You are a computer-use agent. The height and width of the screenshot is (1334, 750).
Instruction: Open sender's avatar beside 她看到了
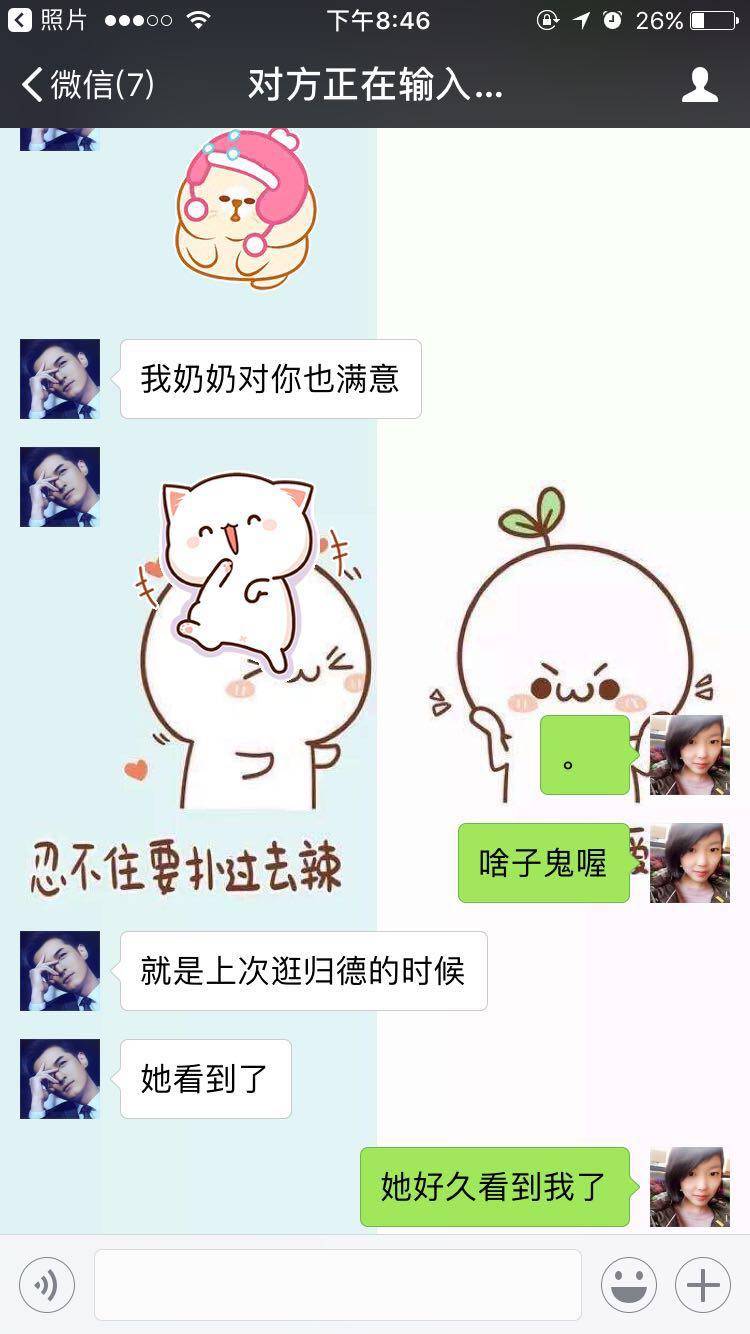(60, 1079)
